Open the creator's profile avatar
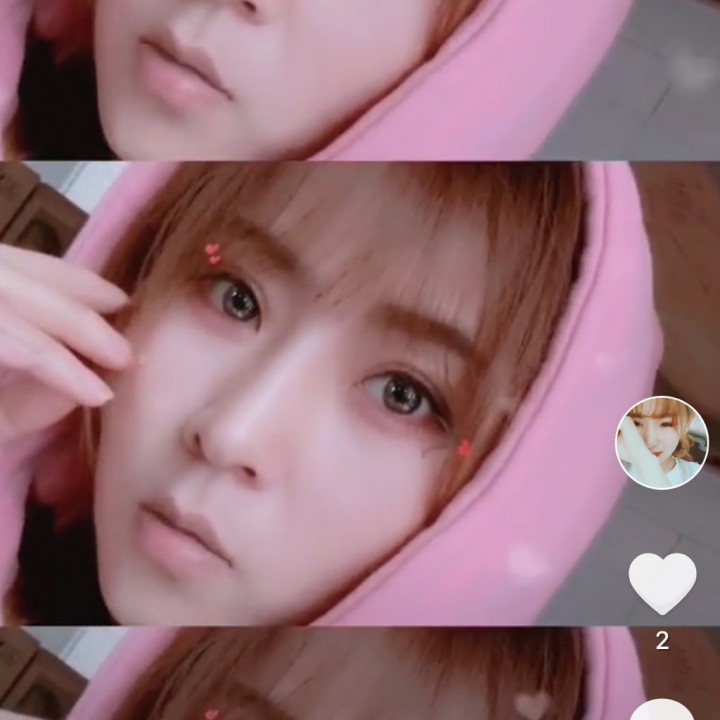720x720 pixels. [x=661, y=442]
